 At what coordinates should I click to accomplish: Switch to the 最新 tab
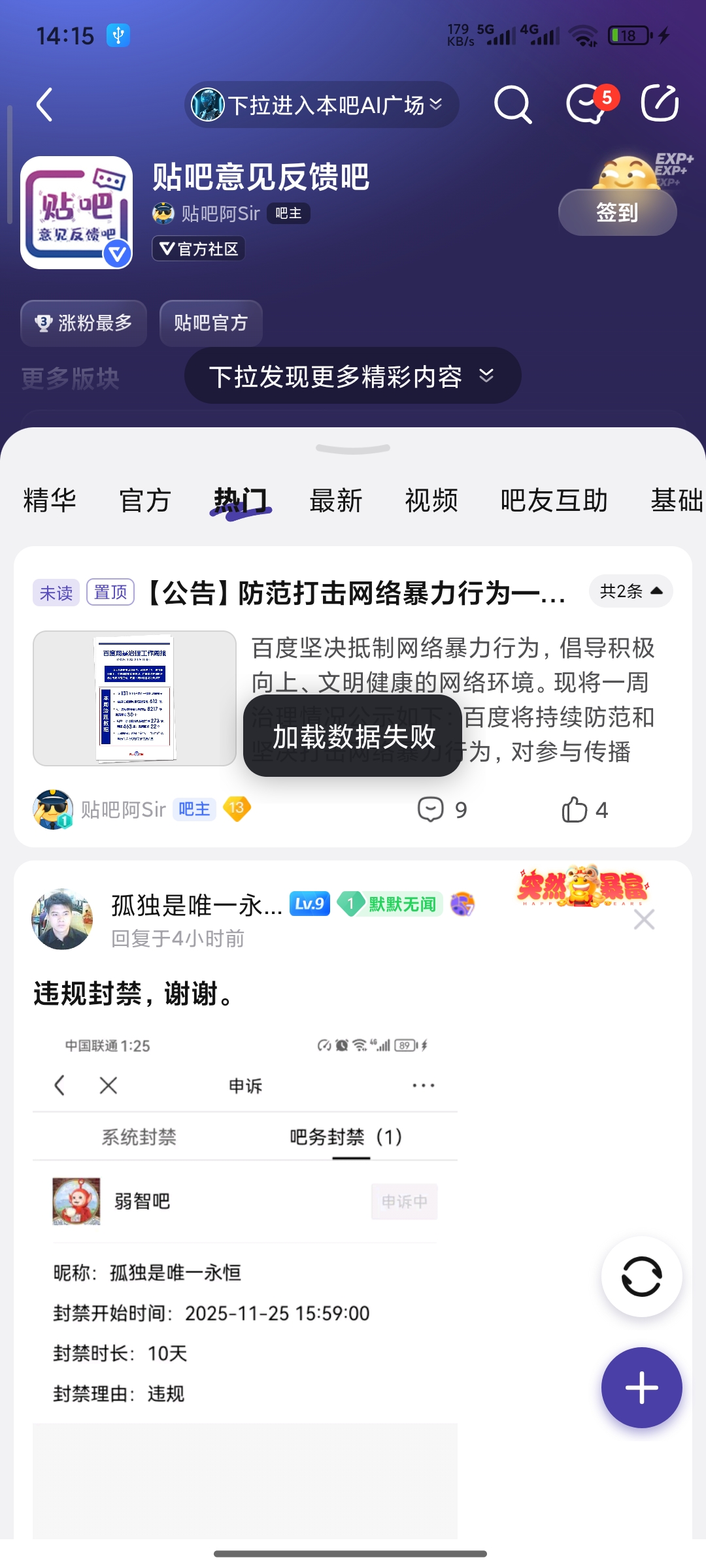[x=336, y=500]
